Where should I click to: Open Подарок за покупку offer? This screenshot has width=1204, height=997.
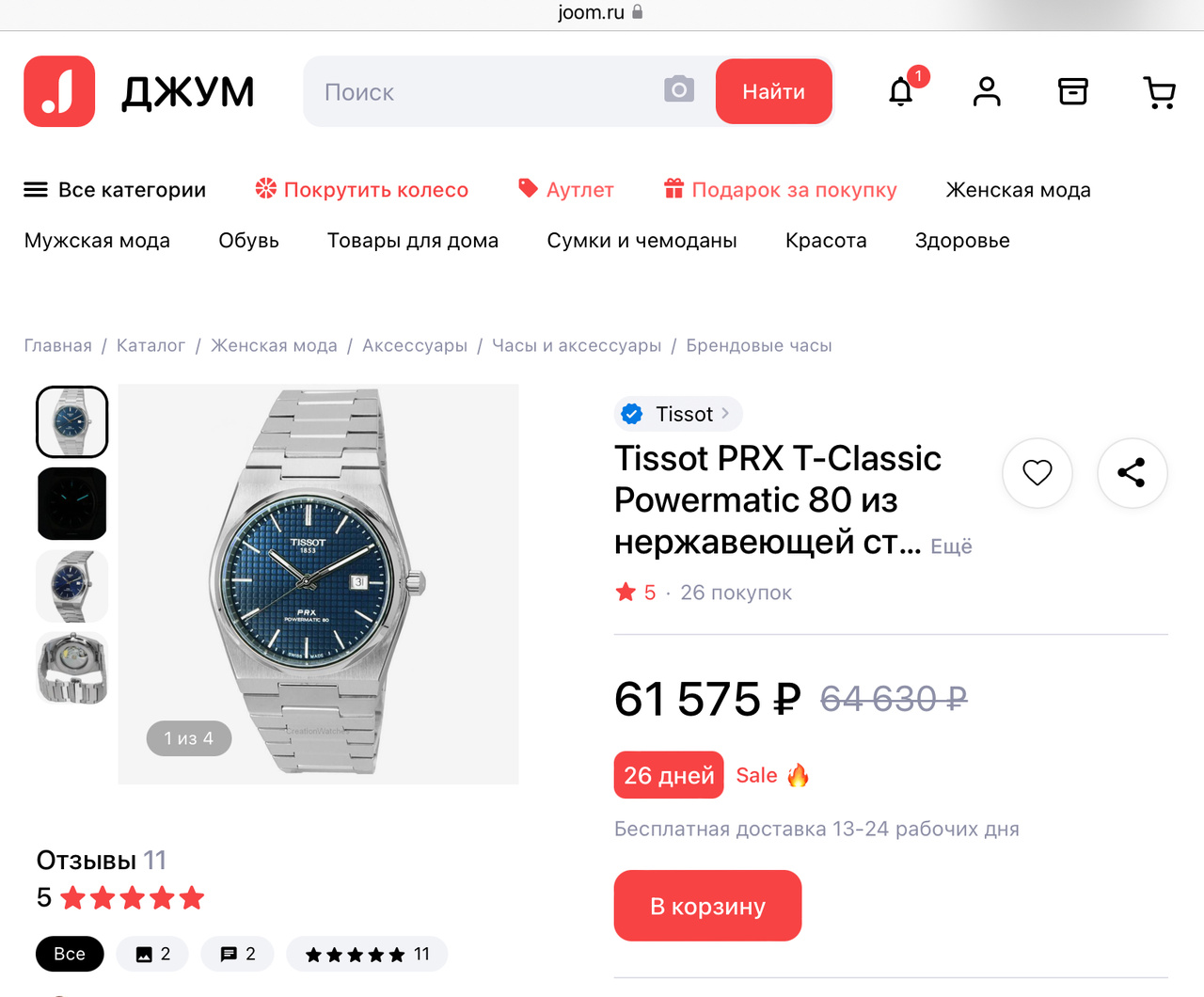(x=781, y=190)
